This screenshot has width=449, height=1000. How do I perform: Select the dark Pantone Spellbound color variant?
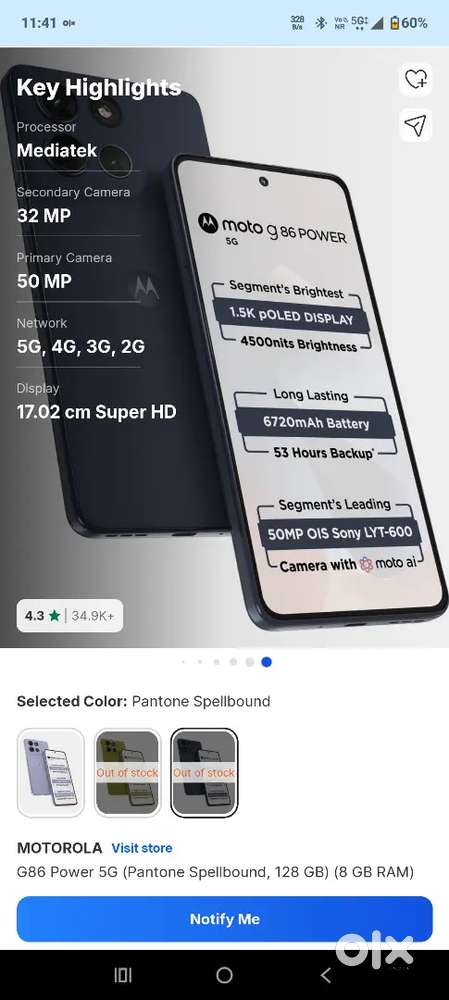point(204,773)
